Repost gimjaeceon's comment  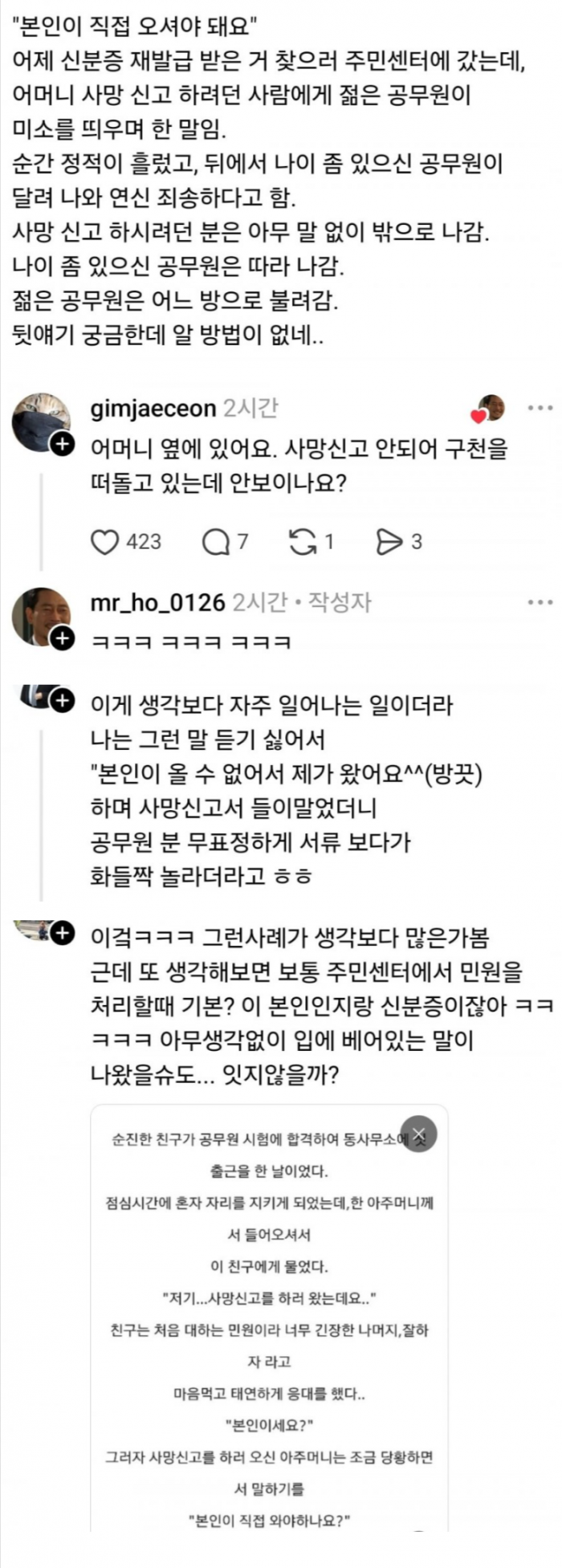click(303, 543)
